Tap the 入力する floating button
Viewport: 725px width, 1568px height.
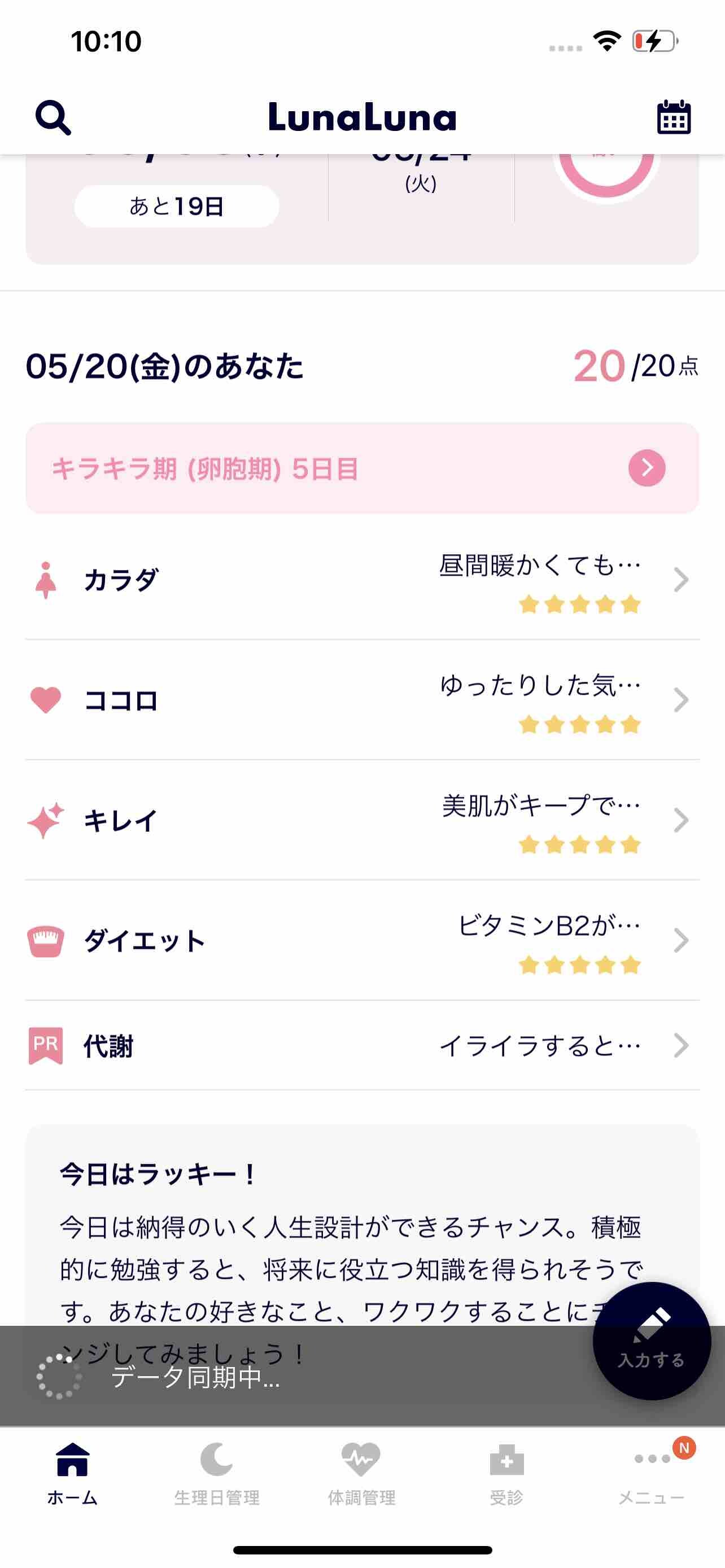[652, 1341]
